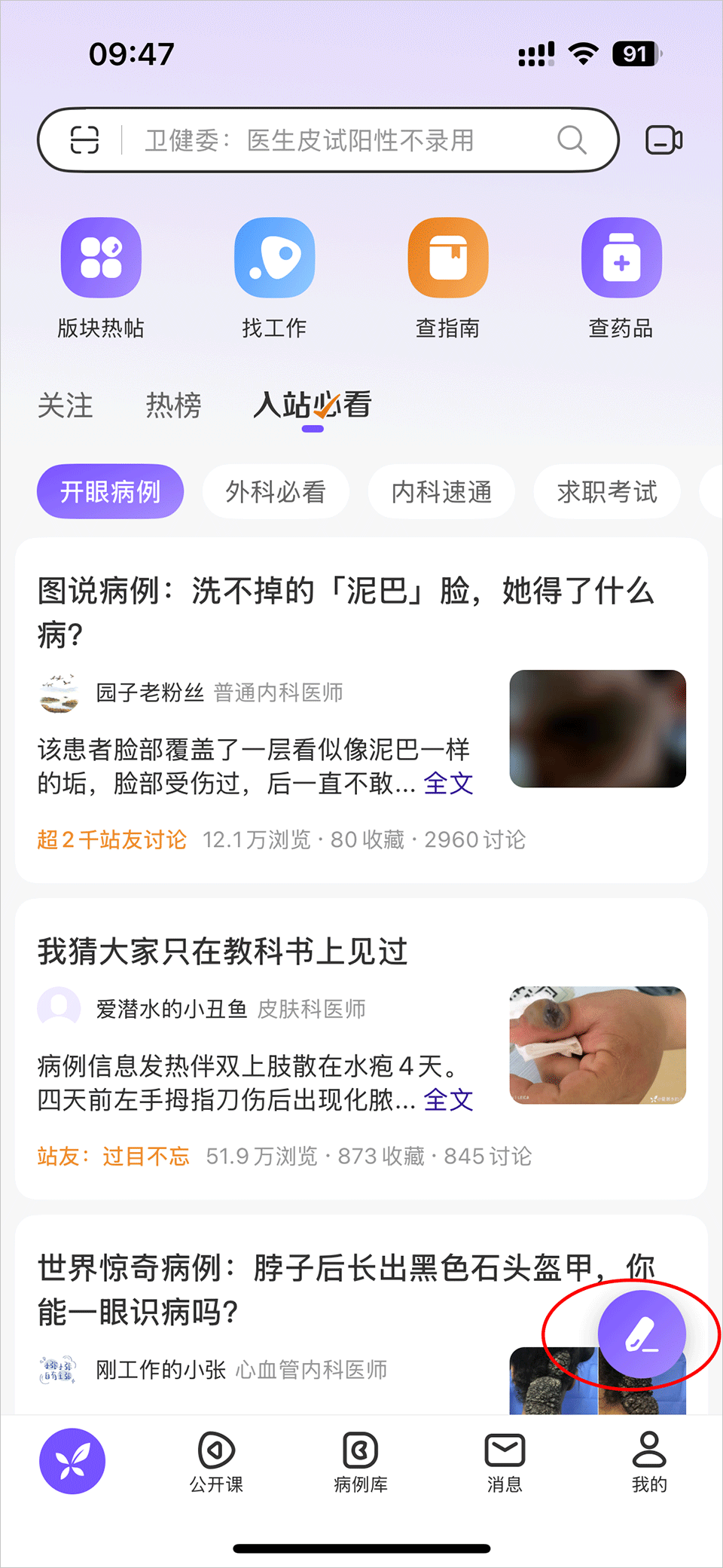This screenshot has height=1568, width=723.
Task: Switch to the 关注 tab
Action: [x=66, y=405]
